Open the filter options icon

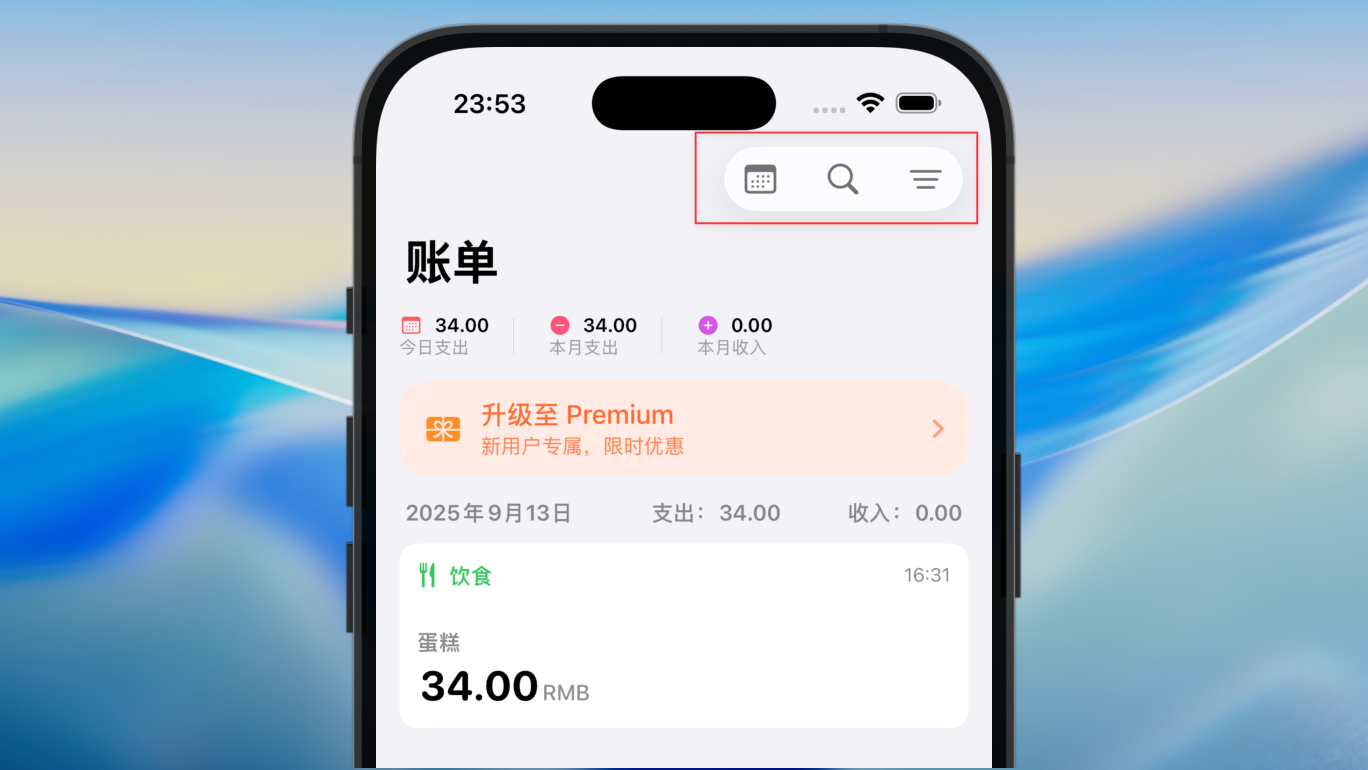(x=925, y=180)
